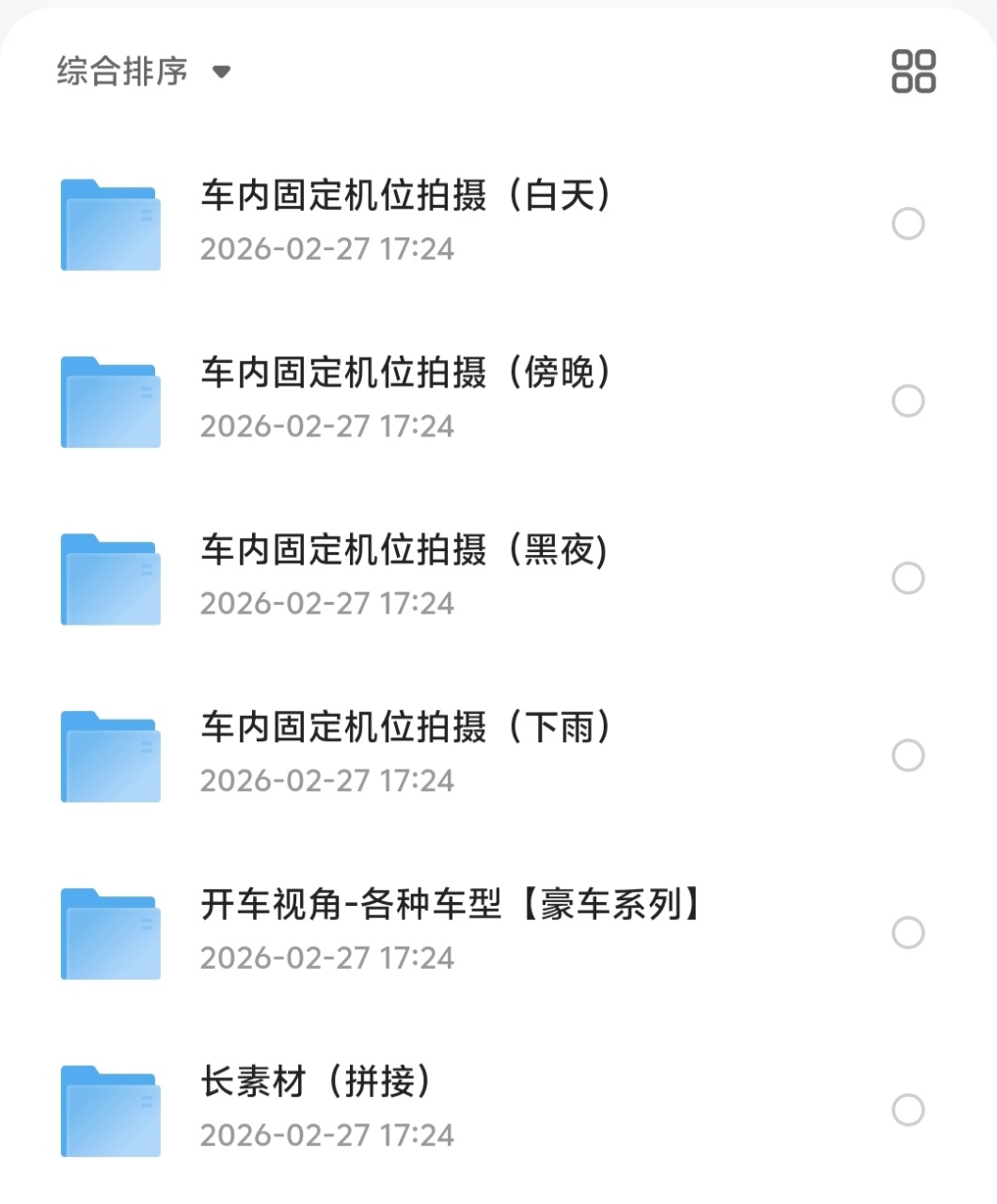Open the 综合排序 sort dropdown
997x1204 pixels.
point(143,71)
